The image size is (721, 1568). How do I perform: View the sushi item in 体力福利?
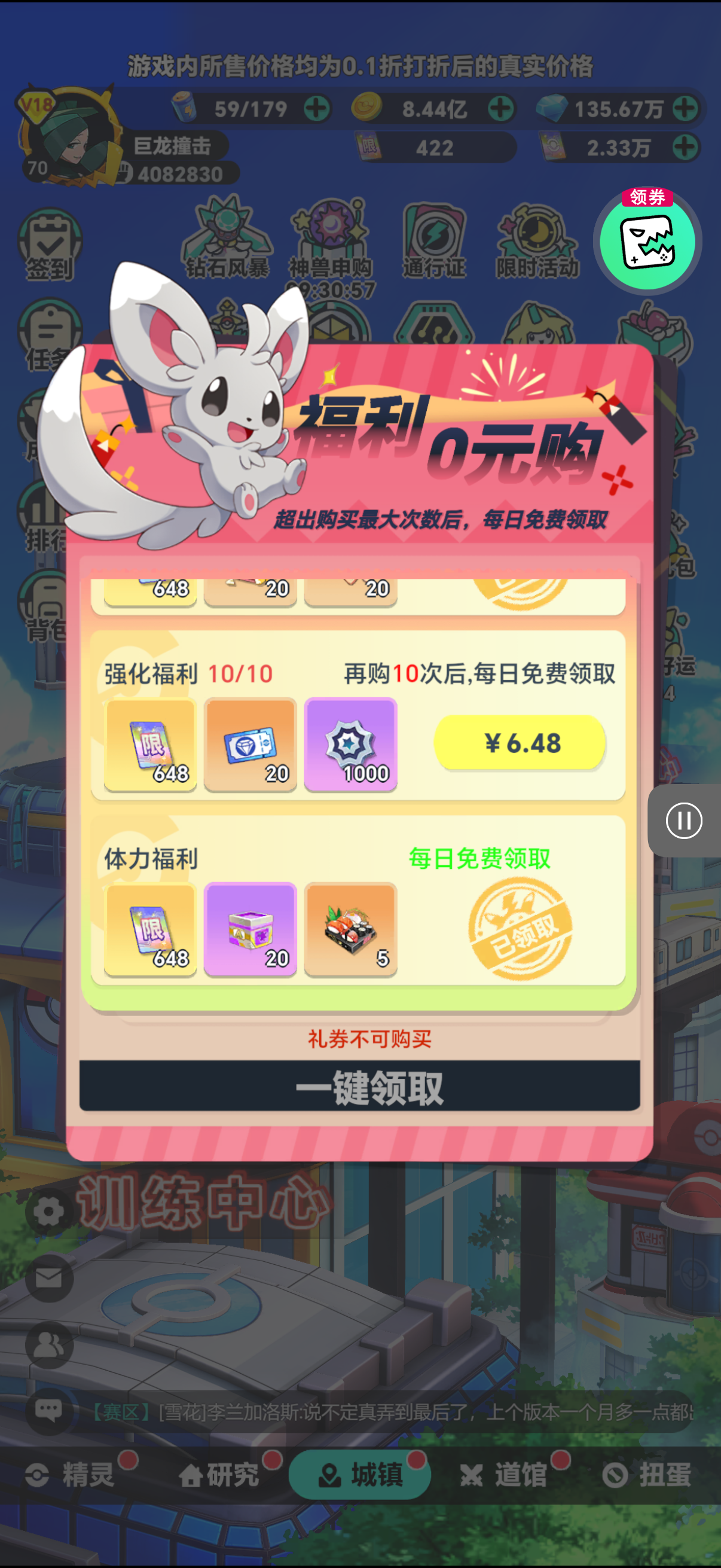point(350,929)
